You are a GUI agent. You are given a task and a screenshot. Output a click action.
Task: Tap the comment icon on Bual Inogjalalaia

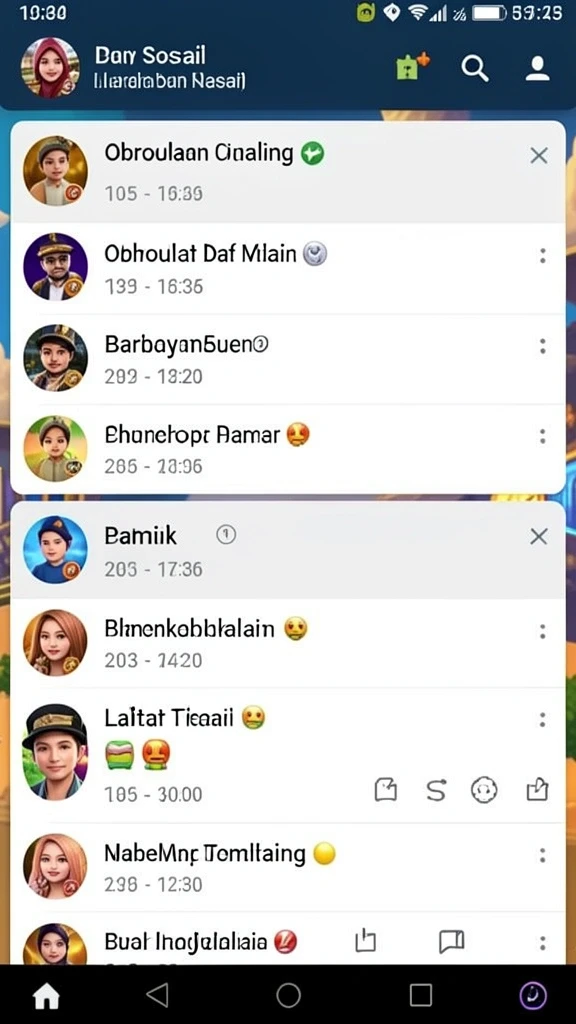click(451, 941)
